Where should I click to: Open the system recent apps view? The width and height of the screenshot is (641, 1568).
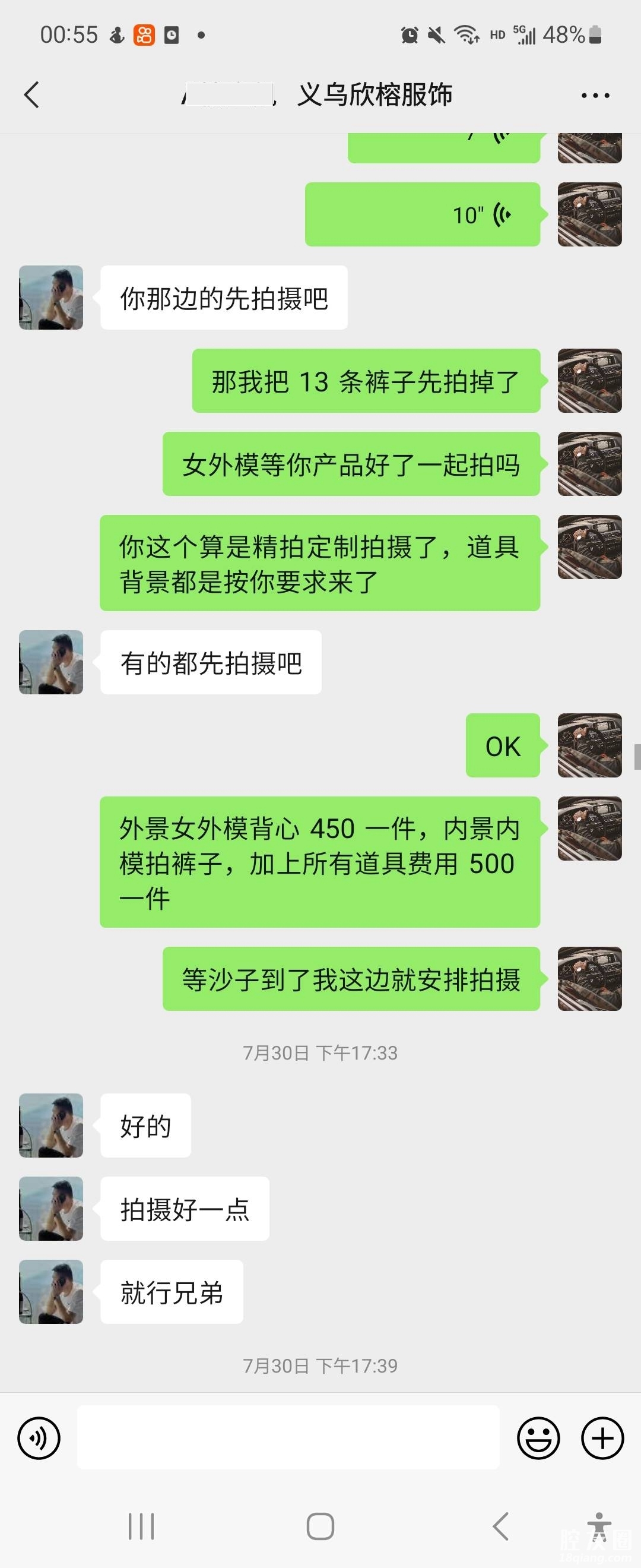141,1526
